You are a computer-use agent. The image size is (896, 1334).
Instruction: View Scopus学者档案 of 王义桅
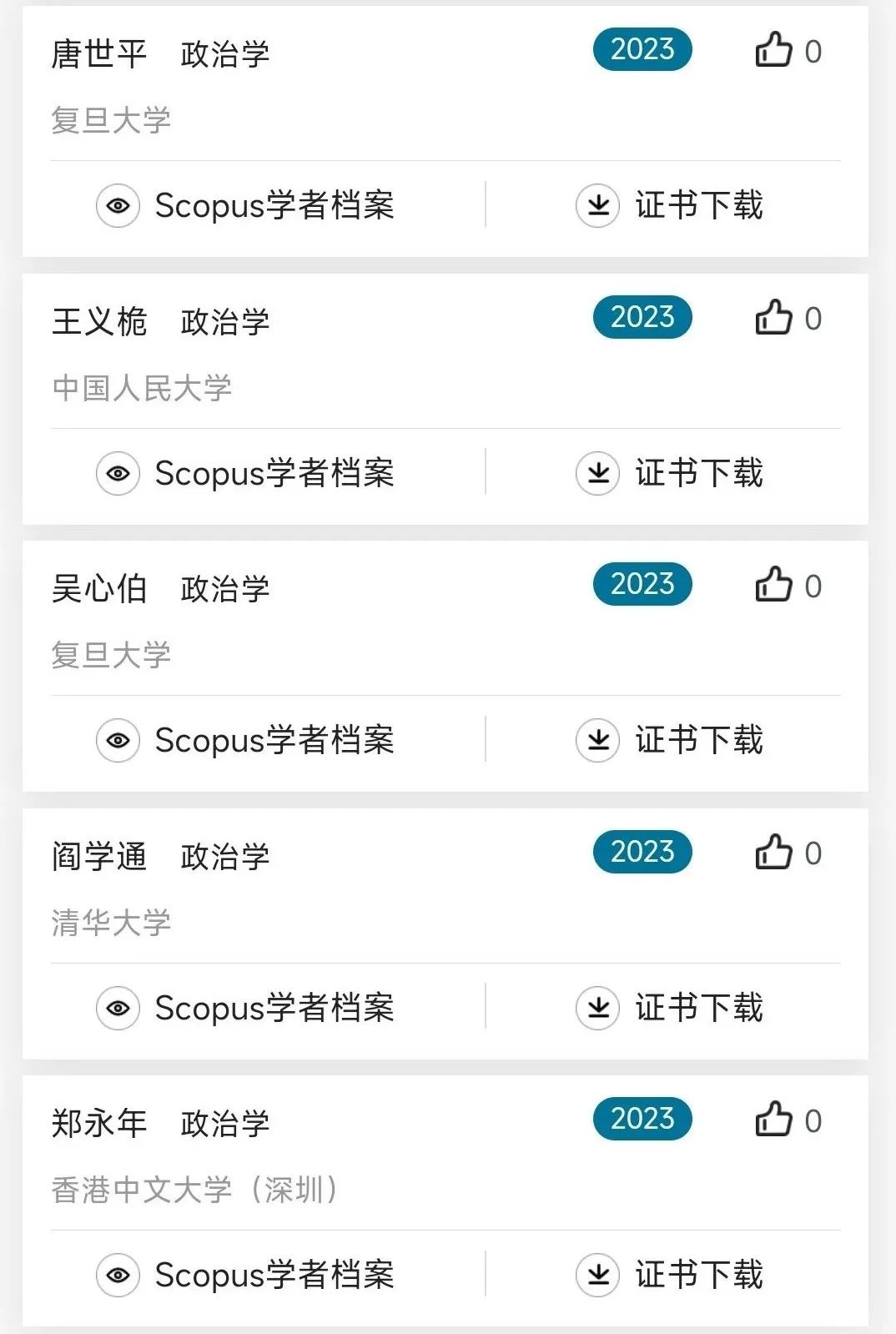pyautogui.click(x=246, y=473)
